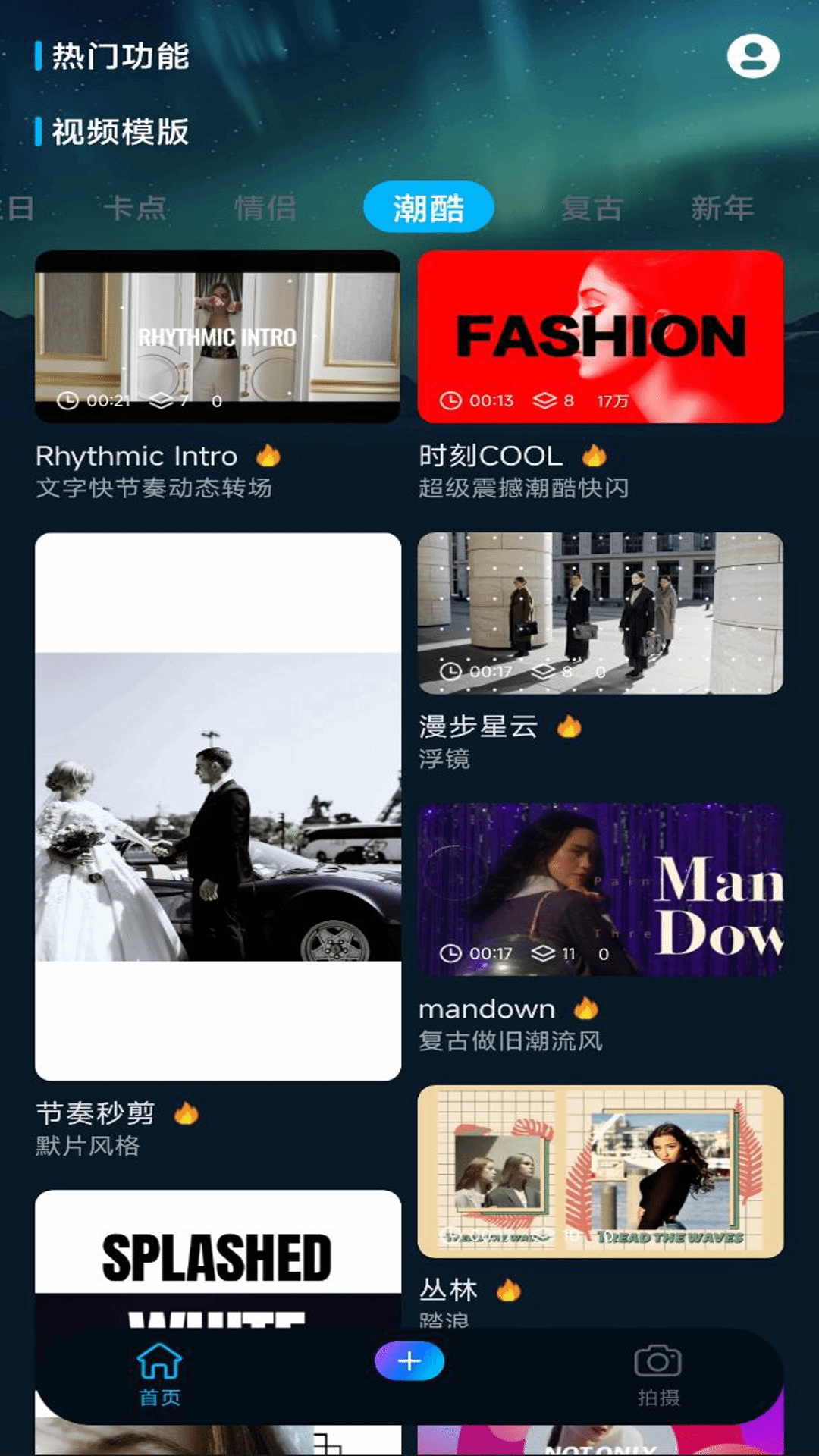Open the Rhythmic Intro template link
Viewport: 819px width, 1456px height.
tap(136, 455)
